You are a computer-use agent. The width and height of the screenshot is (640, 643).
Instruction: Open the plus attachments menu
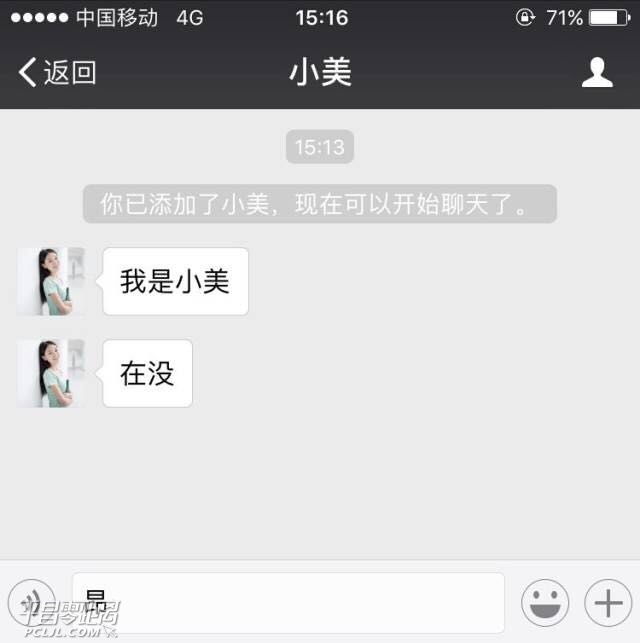[608, 603]
